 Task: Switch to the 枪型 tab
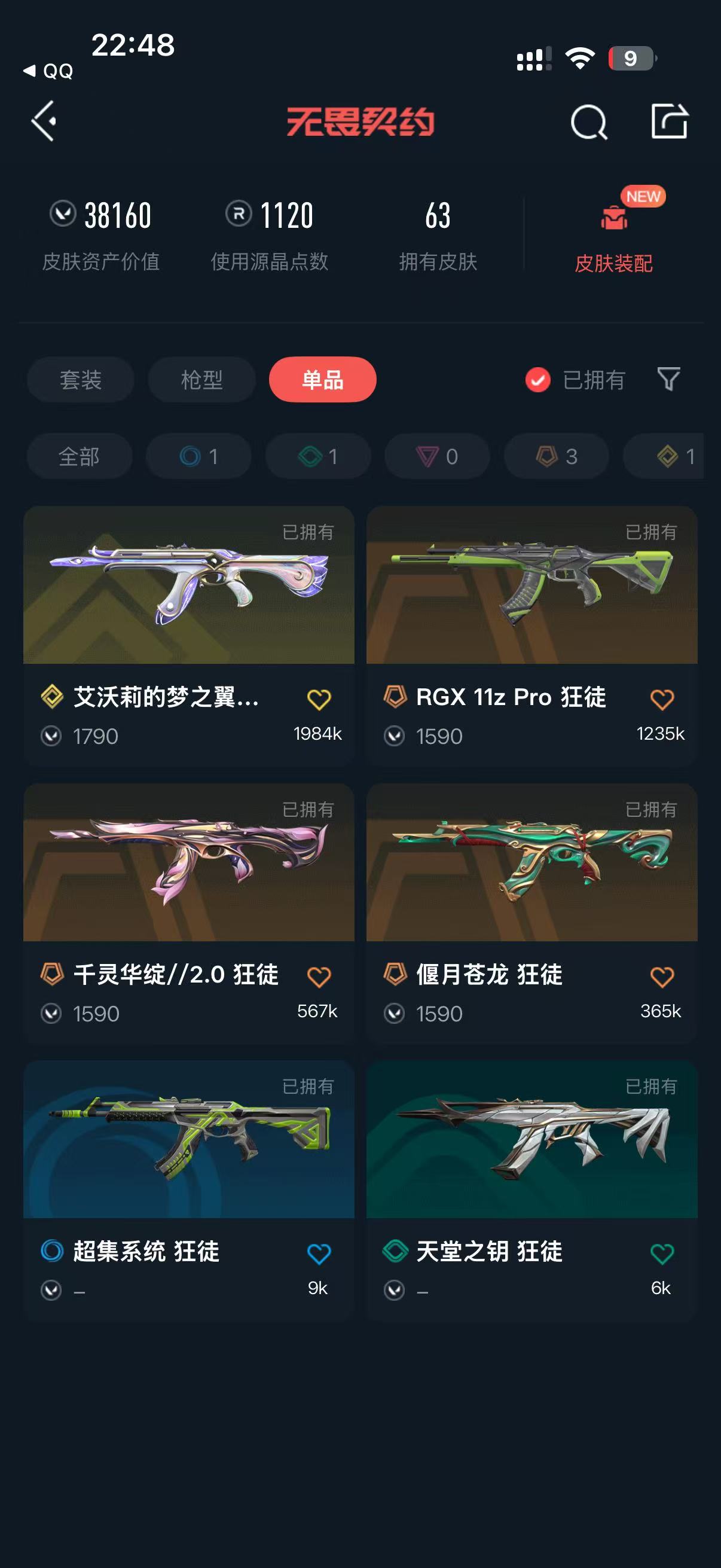point(201,380)
